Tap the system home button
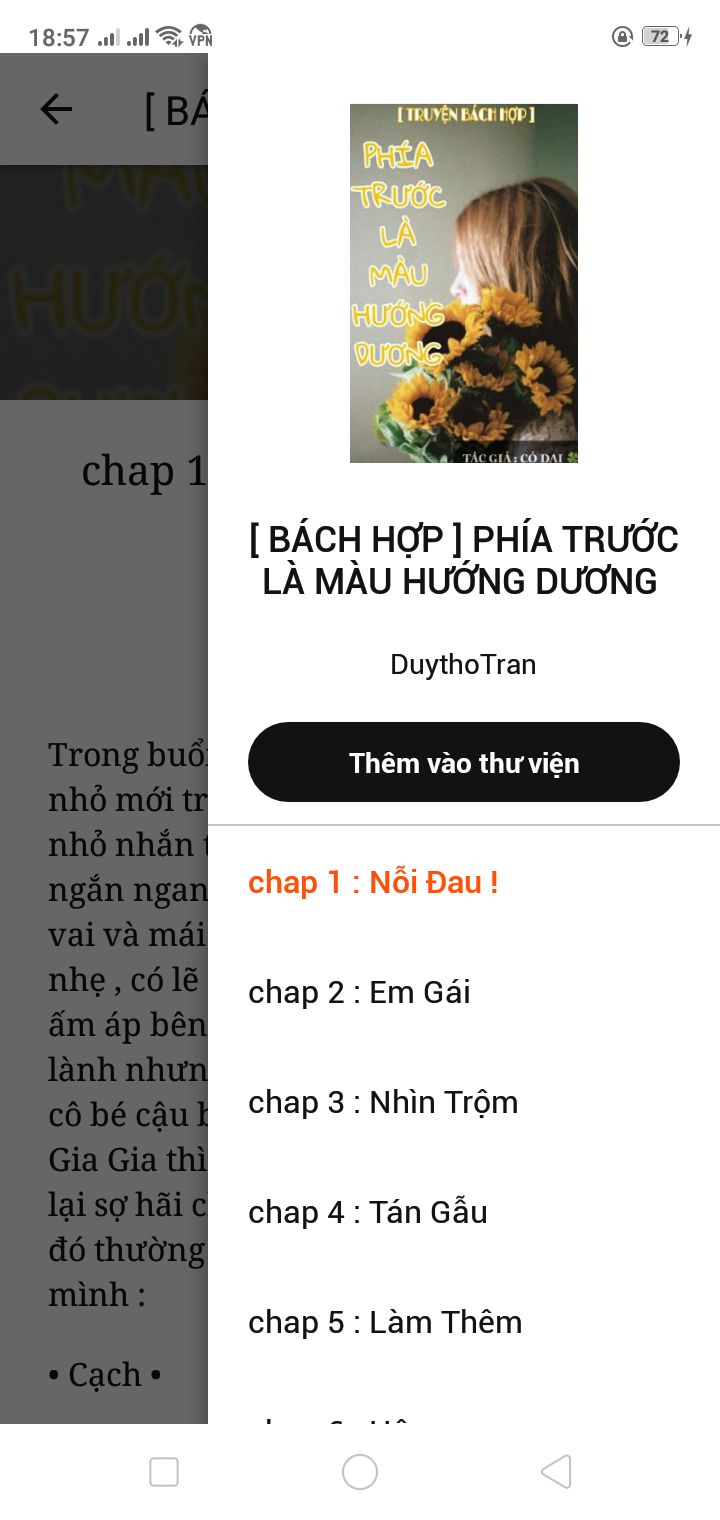Image resolution: width=720 pixels, height=1520 pixels. pyautogui.click(x=360, y=1472)
